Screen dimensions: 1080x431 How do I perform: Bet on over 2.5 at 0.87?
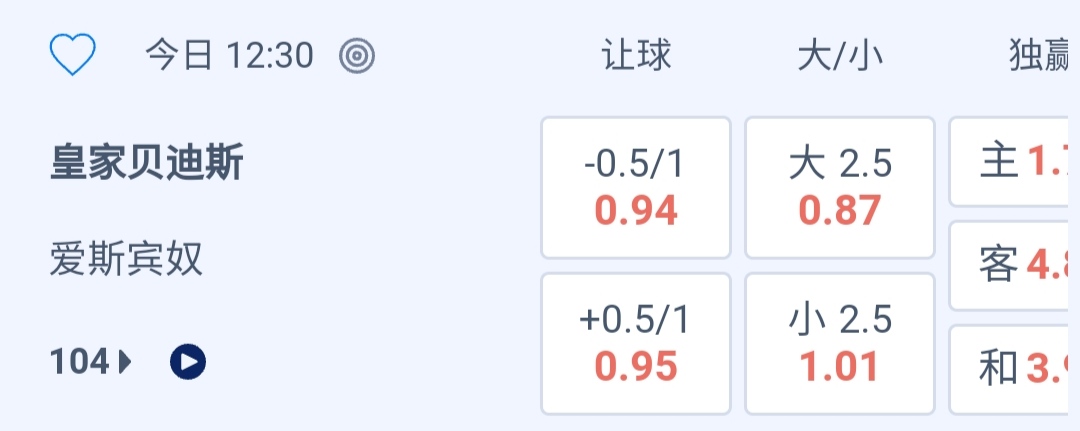click(840, 187)
